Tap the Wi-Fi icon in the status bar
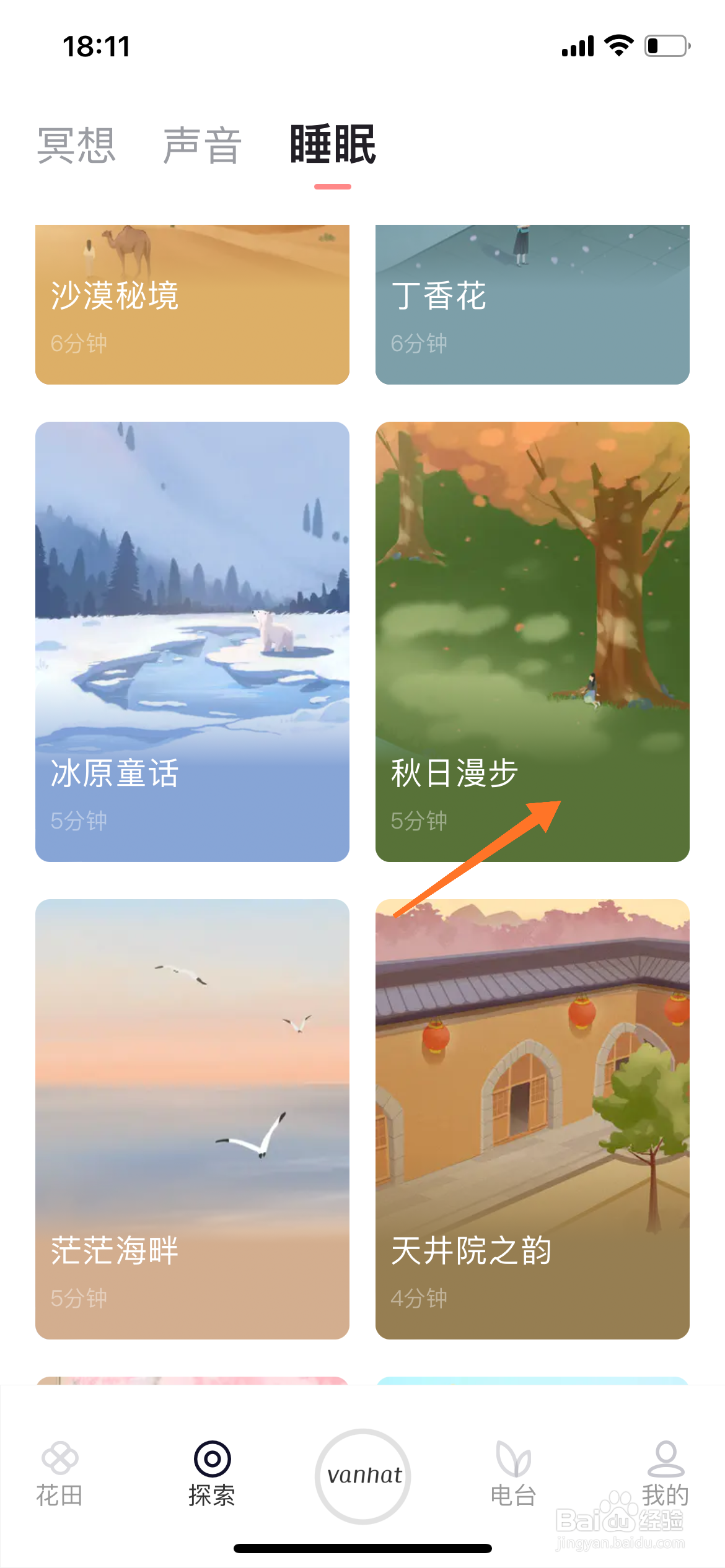 coord(617,45)
